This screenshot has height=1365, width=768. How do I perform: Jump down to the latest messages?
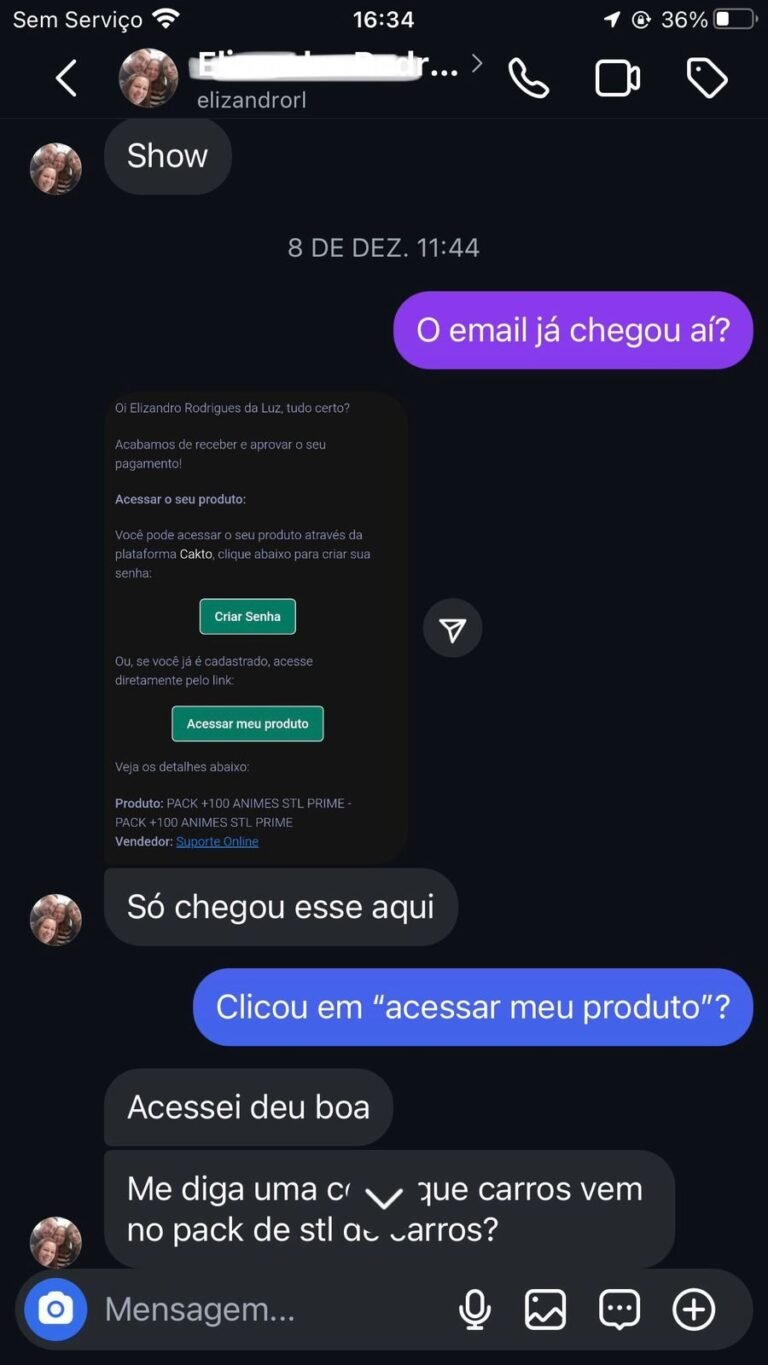pyautogui.click(x=383, y=1198)
